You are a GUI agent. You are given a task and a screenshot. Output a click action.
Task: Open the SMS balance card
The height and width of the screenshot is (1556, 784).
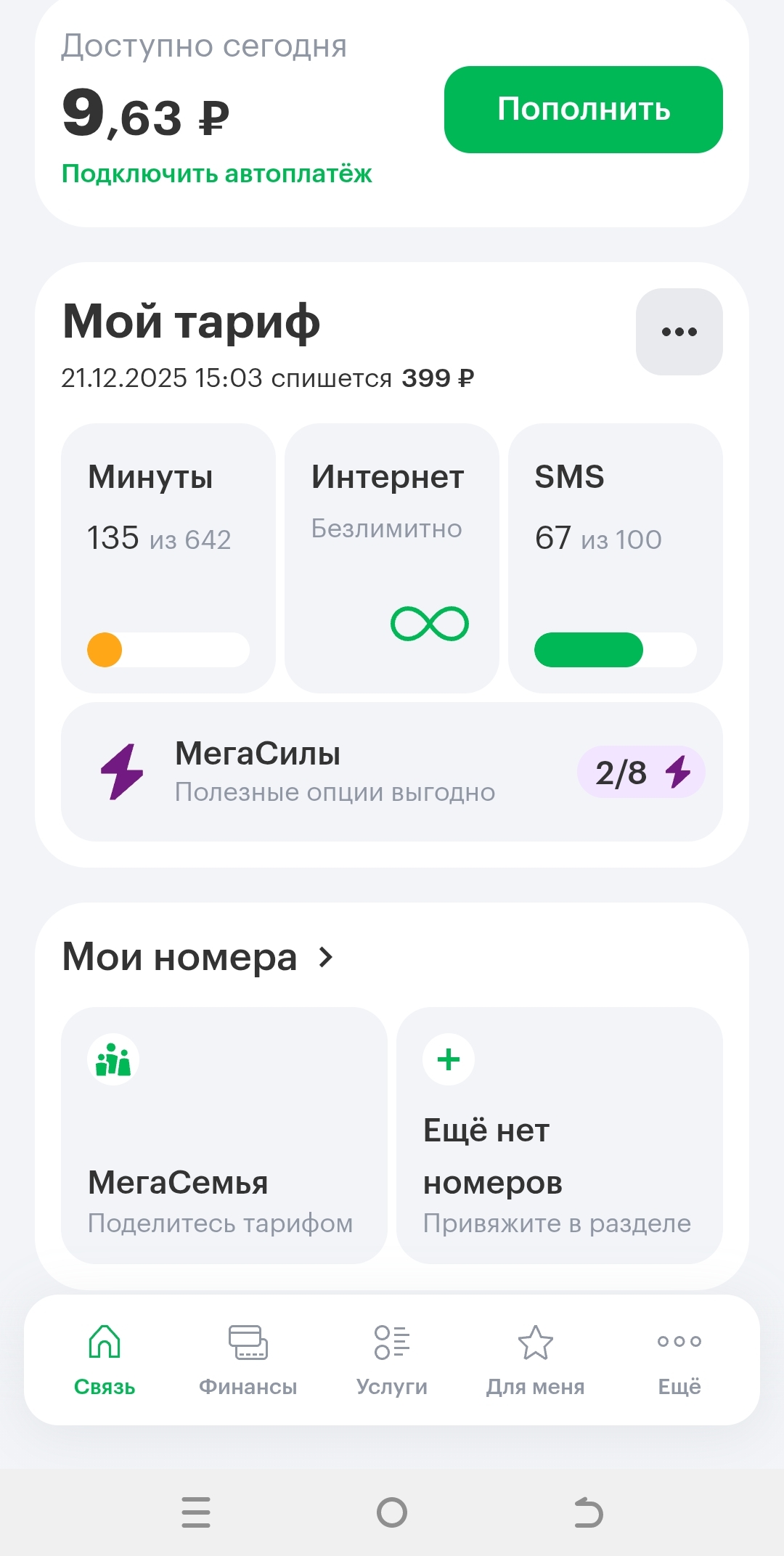(615, 558)
